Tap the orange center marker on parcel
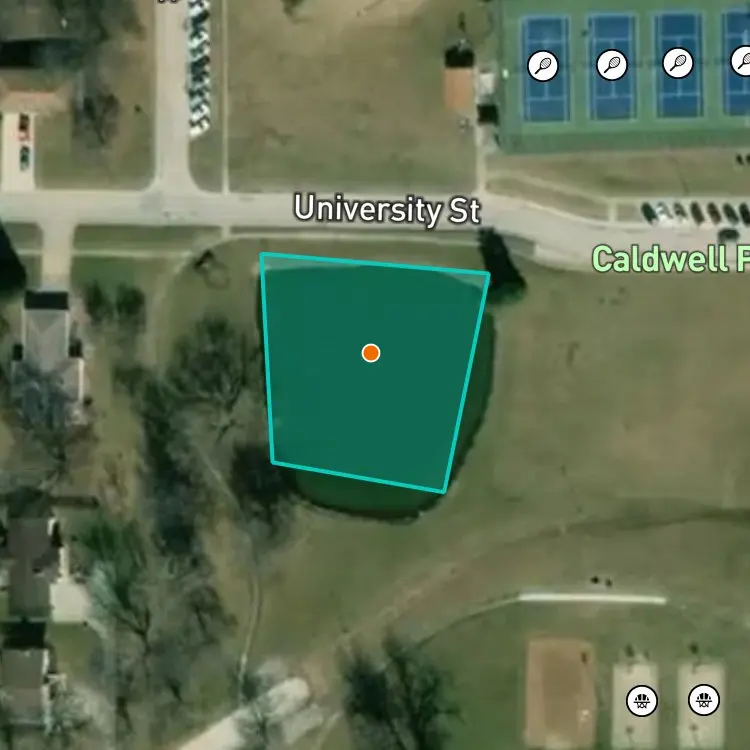 371,353
